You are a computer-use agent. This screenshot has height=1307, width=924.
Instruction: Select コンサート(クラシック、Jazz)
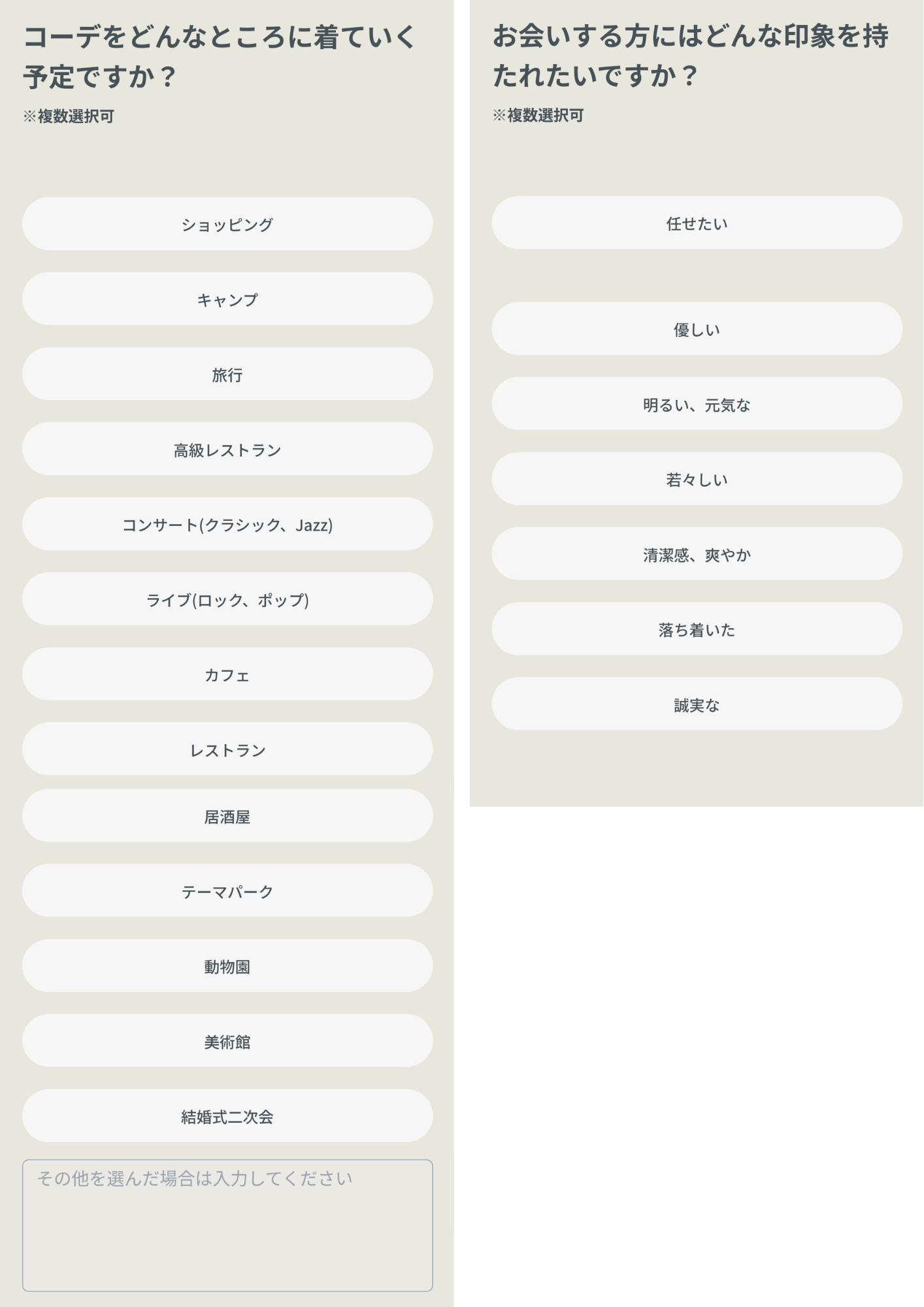[x=227, y=524]
